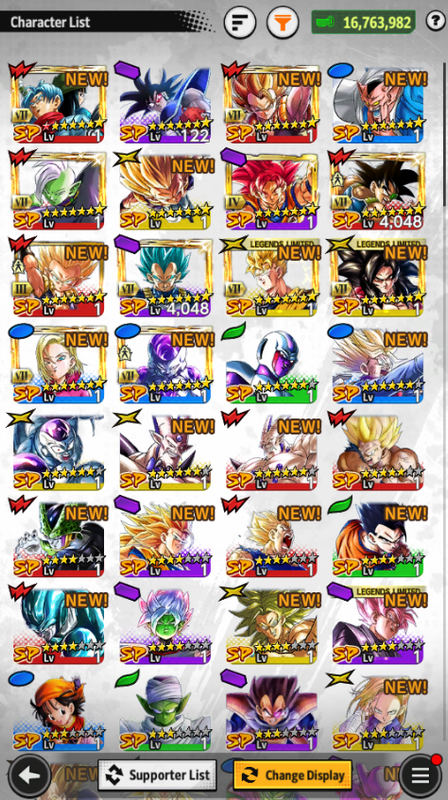This screenshot has width=448, height=800.
Task: Open the hamburger menu with red dot
Action: [420, 776]
